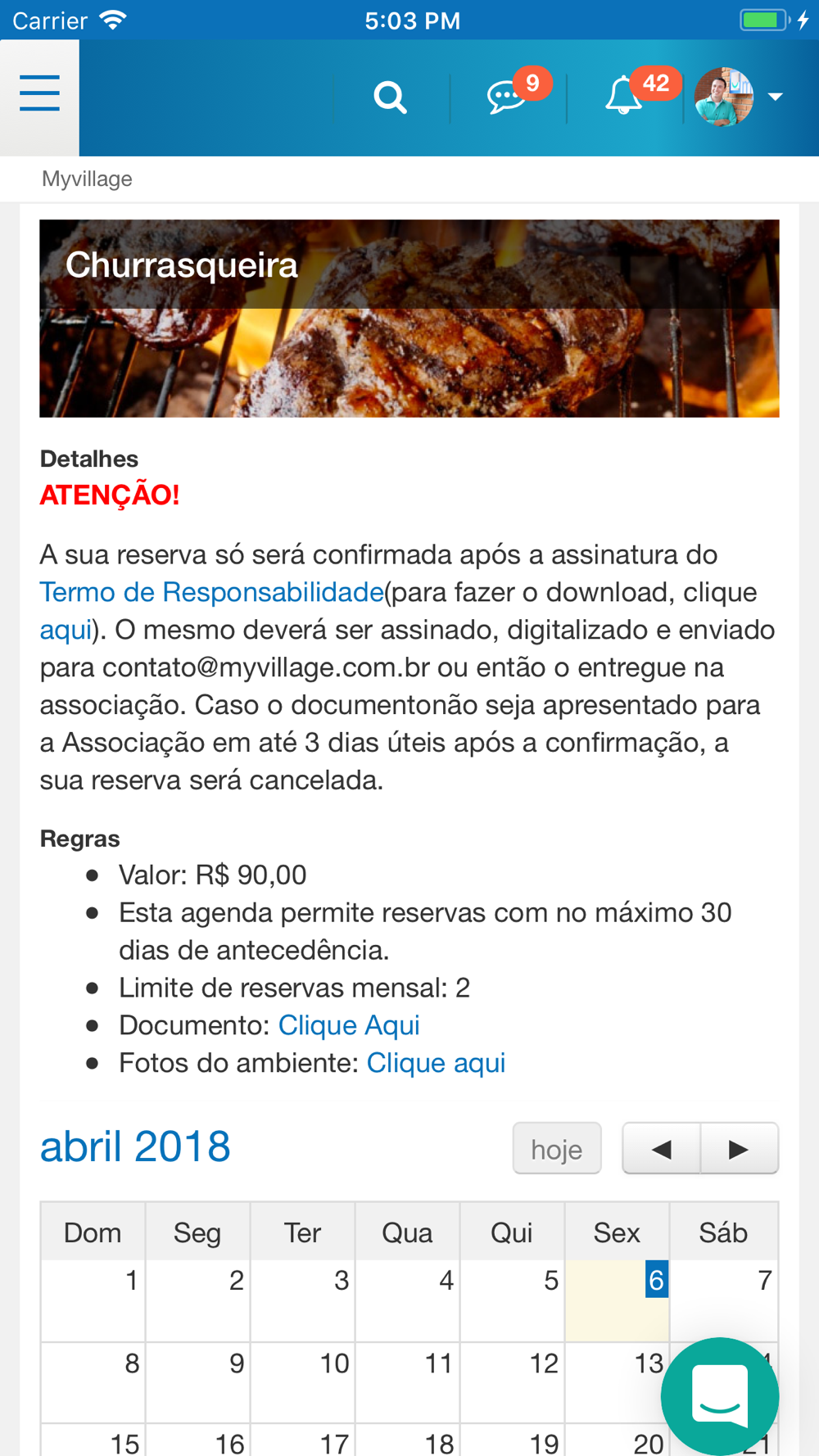Screen dimensions: 819x1456
Task: Open Termo de Responsabilidade link
Action: coord(211,592)
